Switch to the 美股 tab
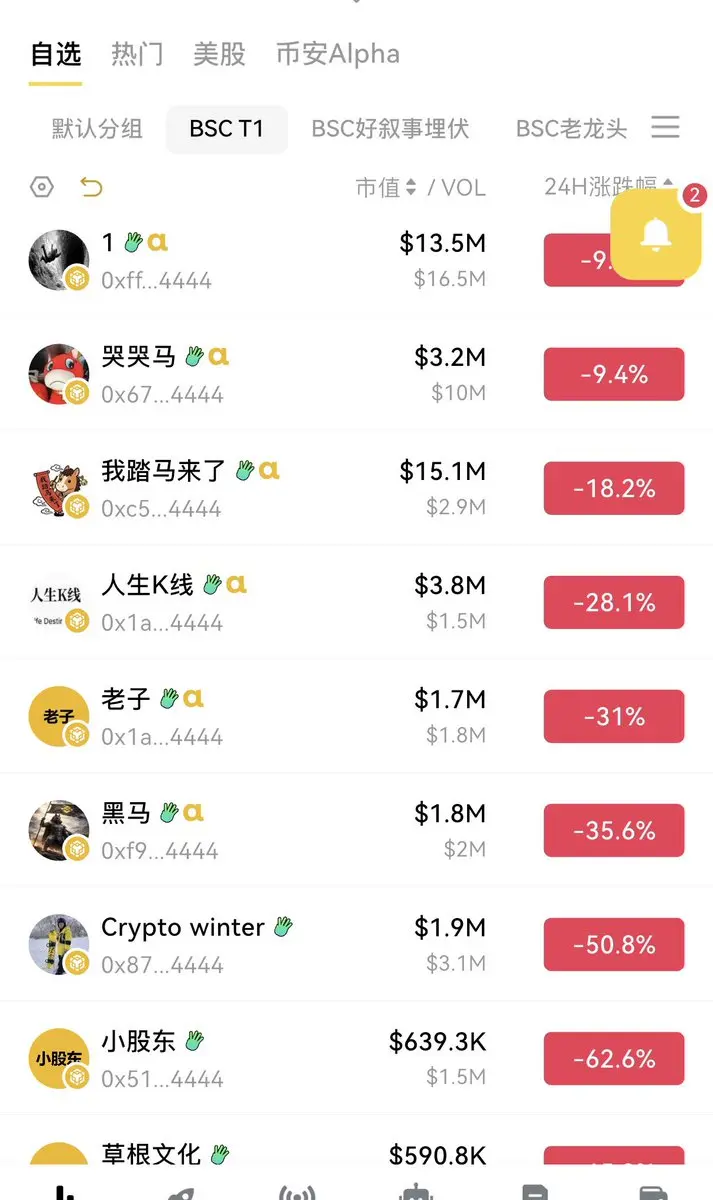This screenshot has height=1200, width=713. pyautogui.click(x=219, y=53)
